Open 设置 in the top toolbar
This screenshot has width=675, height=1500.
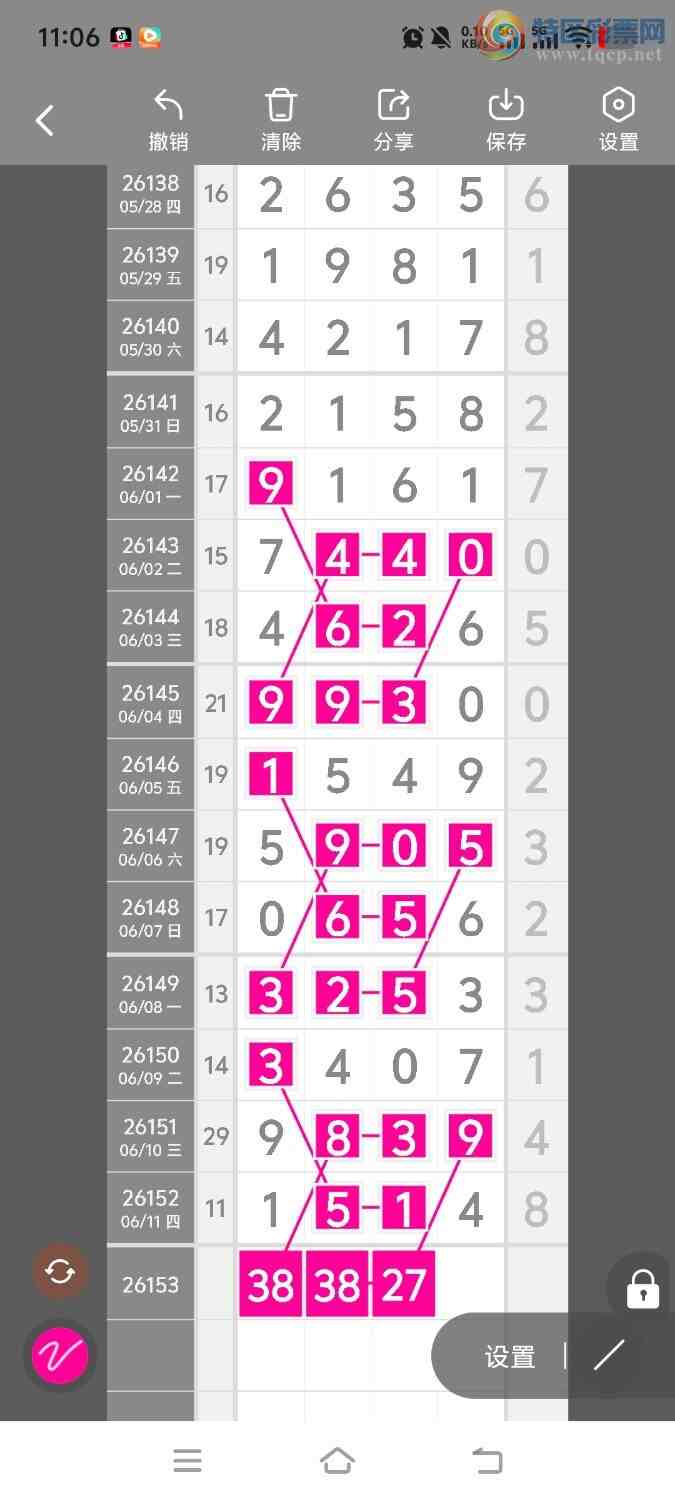pyautogui.click(x=618, y=120)
